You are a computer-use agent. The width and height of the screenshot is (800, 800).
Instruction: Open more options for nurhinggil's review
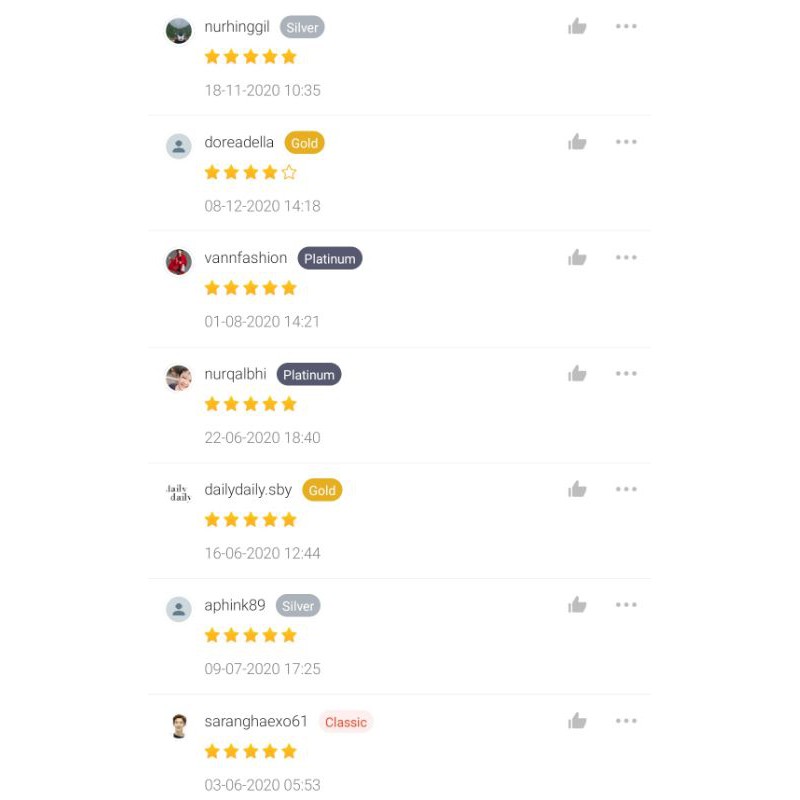coord(626,27)
